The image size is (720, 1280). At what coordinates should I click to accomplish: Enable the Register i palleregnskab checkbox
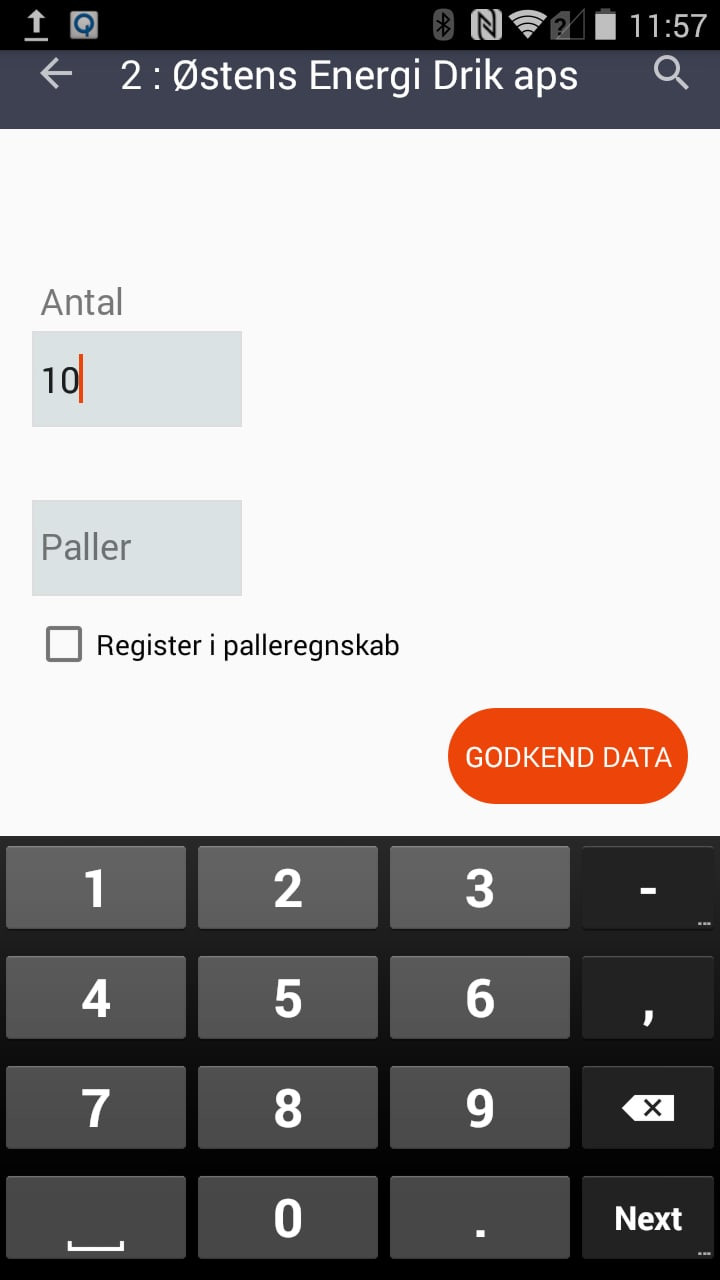pos(63,644)
